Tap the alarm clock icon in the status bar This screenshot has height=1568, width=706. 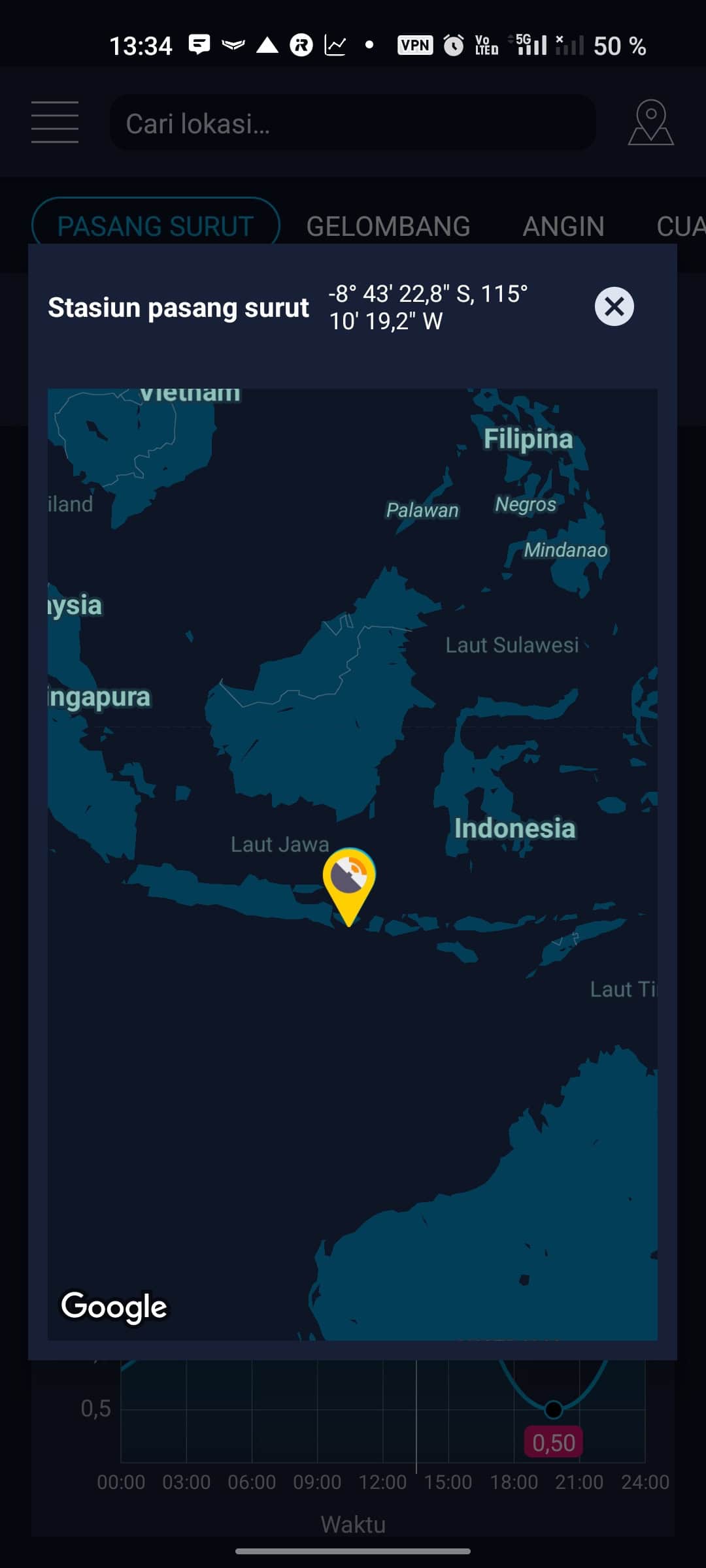454,45
